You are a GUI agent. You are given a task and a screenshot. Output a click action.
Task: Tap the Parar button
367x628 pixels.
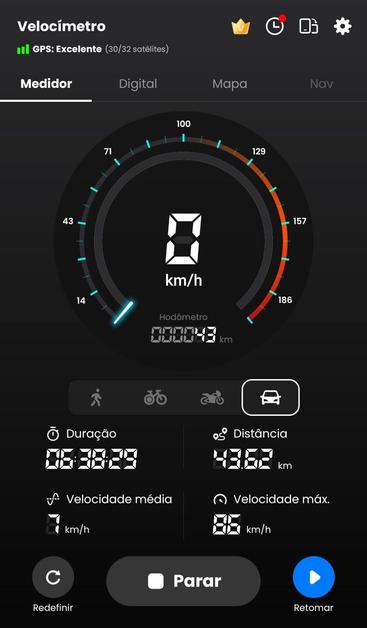184,581
